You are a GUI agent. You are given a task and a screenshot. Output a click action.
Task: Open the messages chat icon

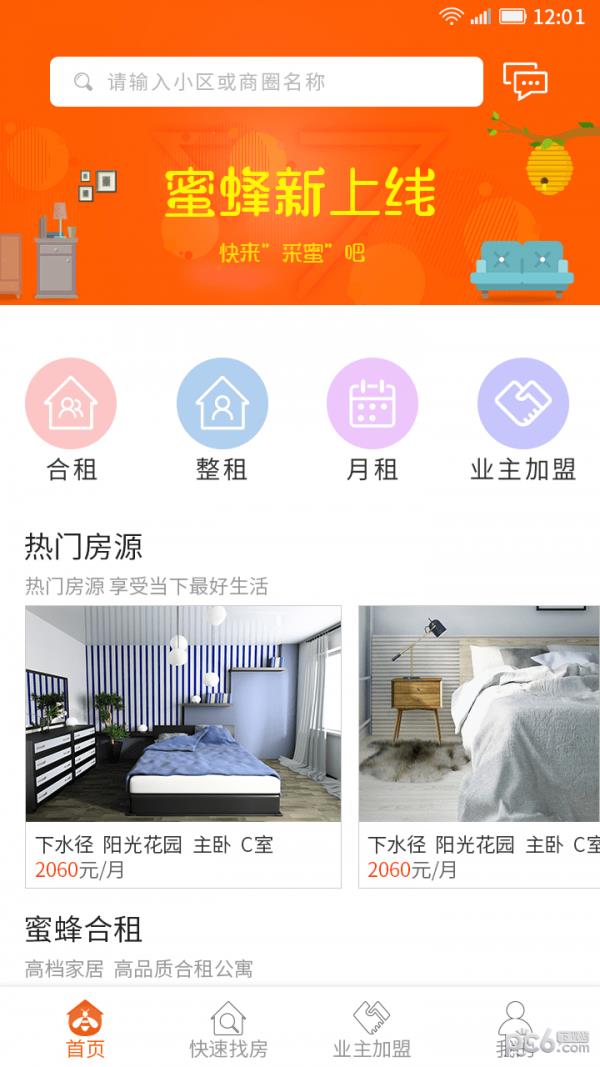(525, 81)
